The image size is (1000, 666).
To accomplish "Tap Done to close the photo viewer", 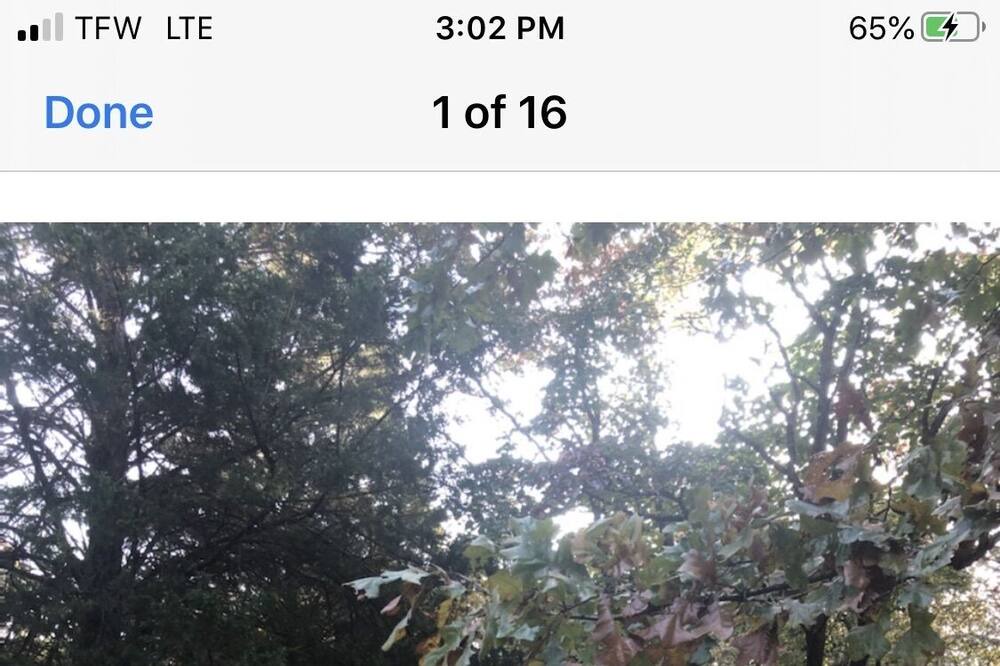I will (98, 113).
